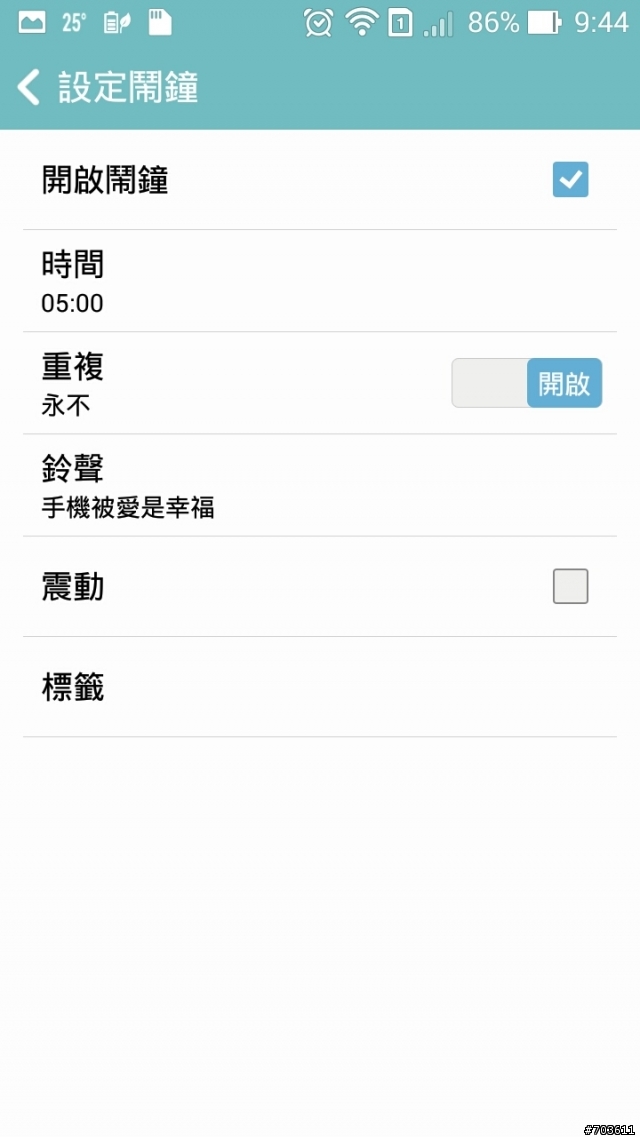Open the 時間 setting showing 05:00

320,281
